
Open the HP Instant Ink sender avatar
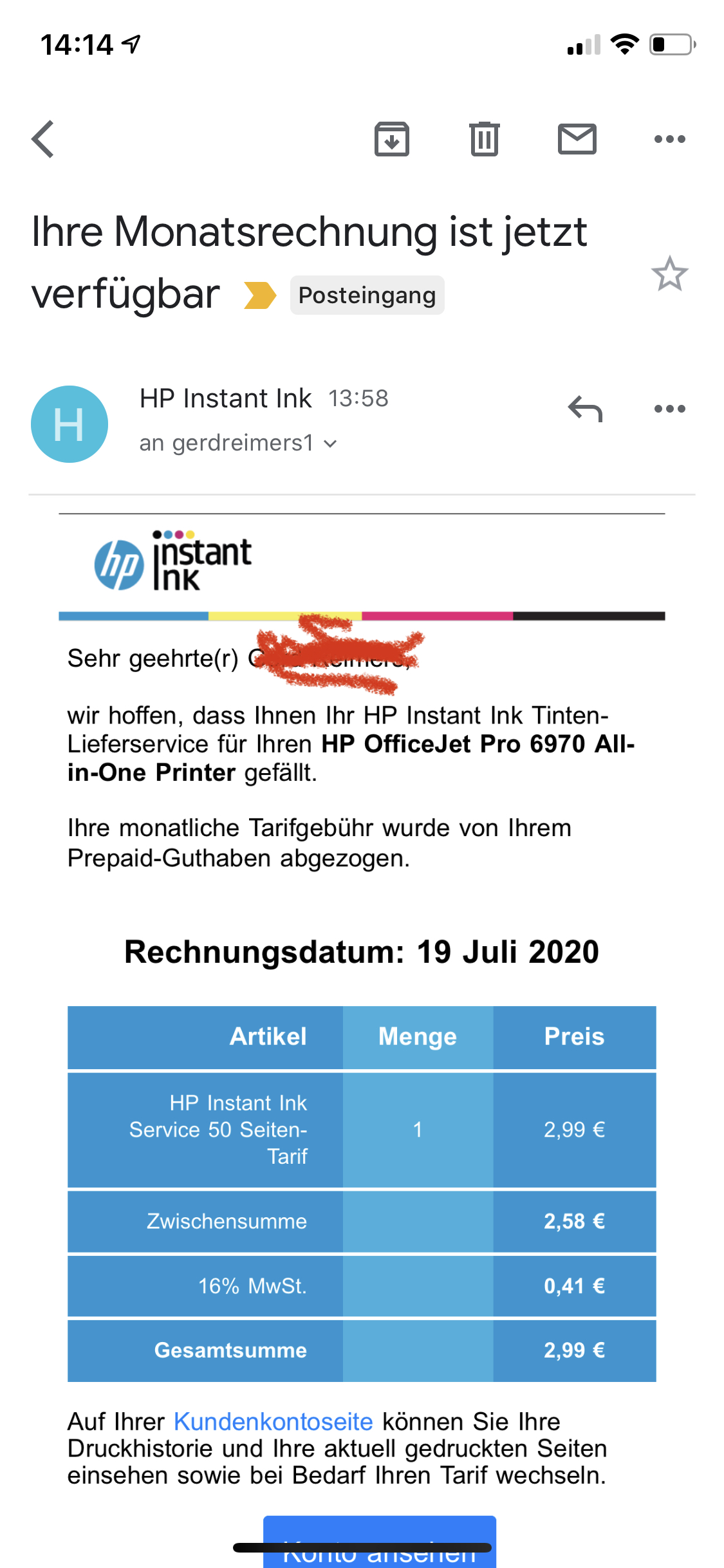click(70, 424)
